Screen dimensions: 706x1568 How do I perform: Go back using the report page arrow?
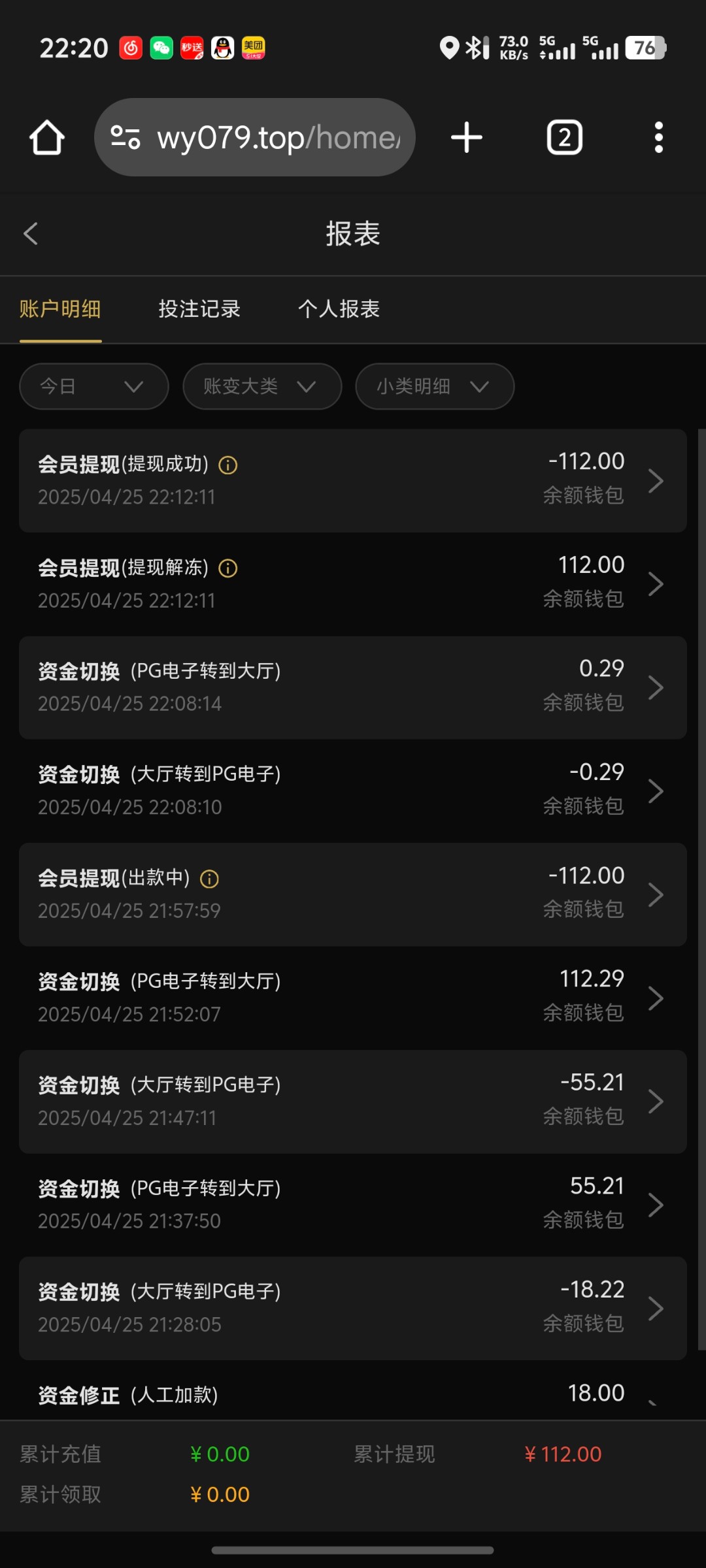click(x=31, y=234)
